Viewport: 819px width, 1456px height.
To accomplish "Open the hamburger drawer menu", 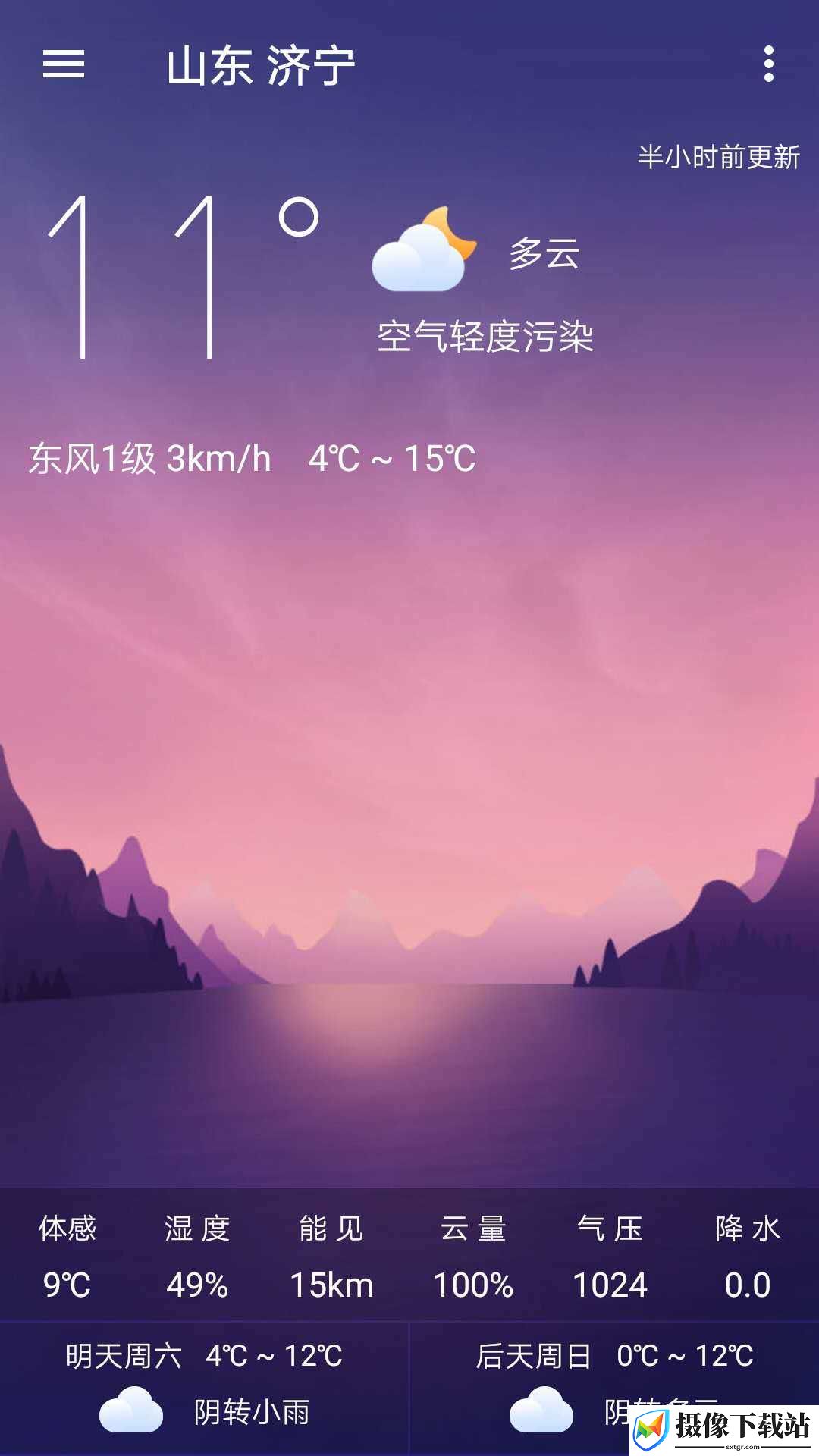I will [x=64, y=64].
